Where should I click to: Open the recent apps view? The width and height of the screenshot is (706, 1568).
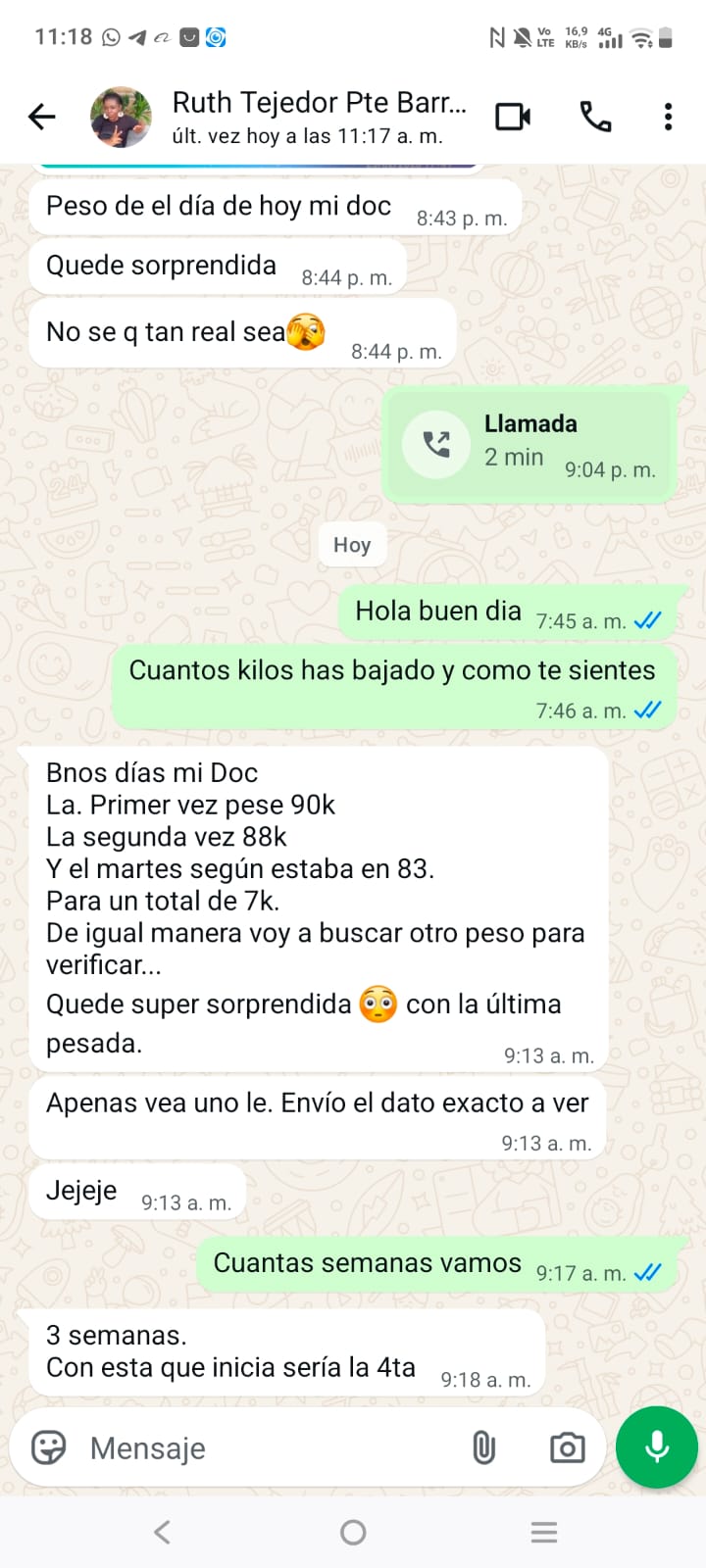click(x=543, y=1532)
